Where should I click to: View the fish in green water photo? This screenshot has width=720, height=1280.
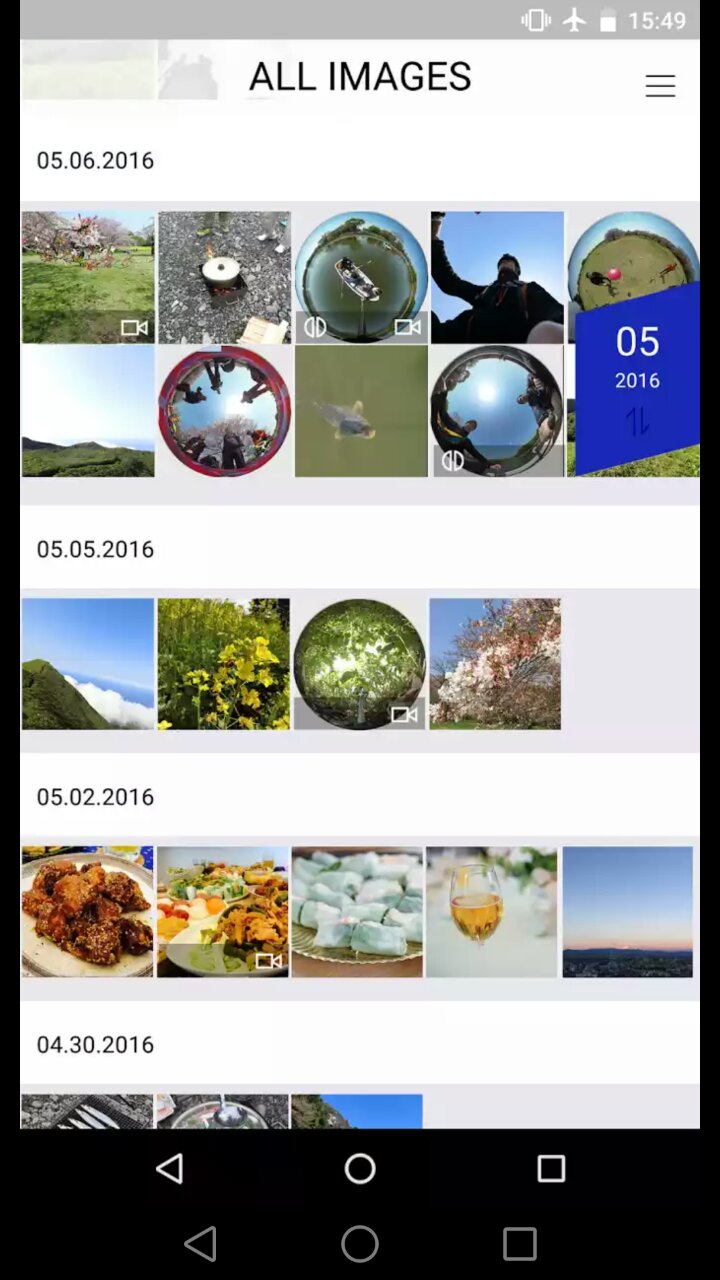(x=361, y=411)
